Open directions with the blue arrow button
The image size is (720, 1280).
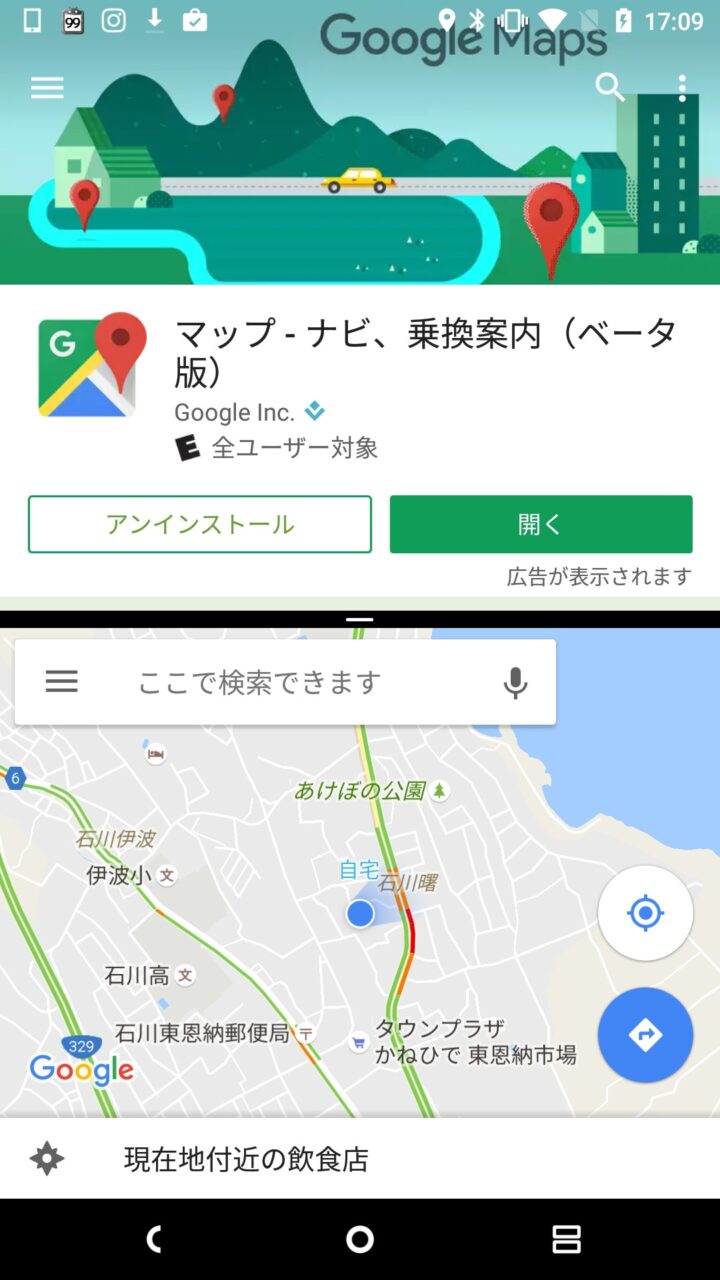645,1035
